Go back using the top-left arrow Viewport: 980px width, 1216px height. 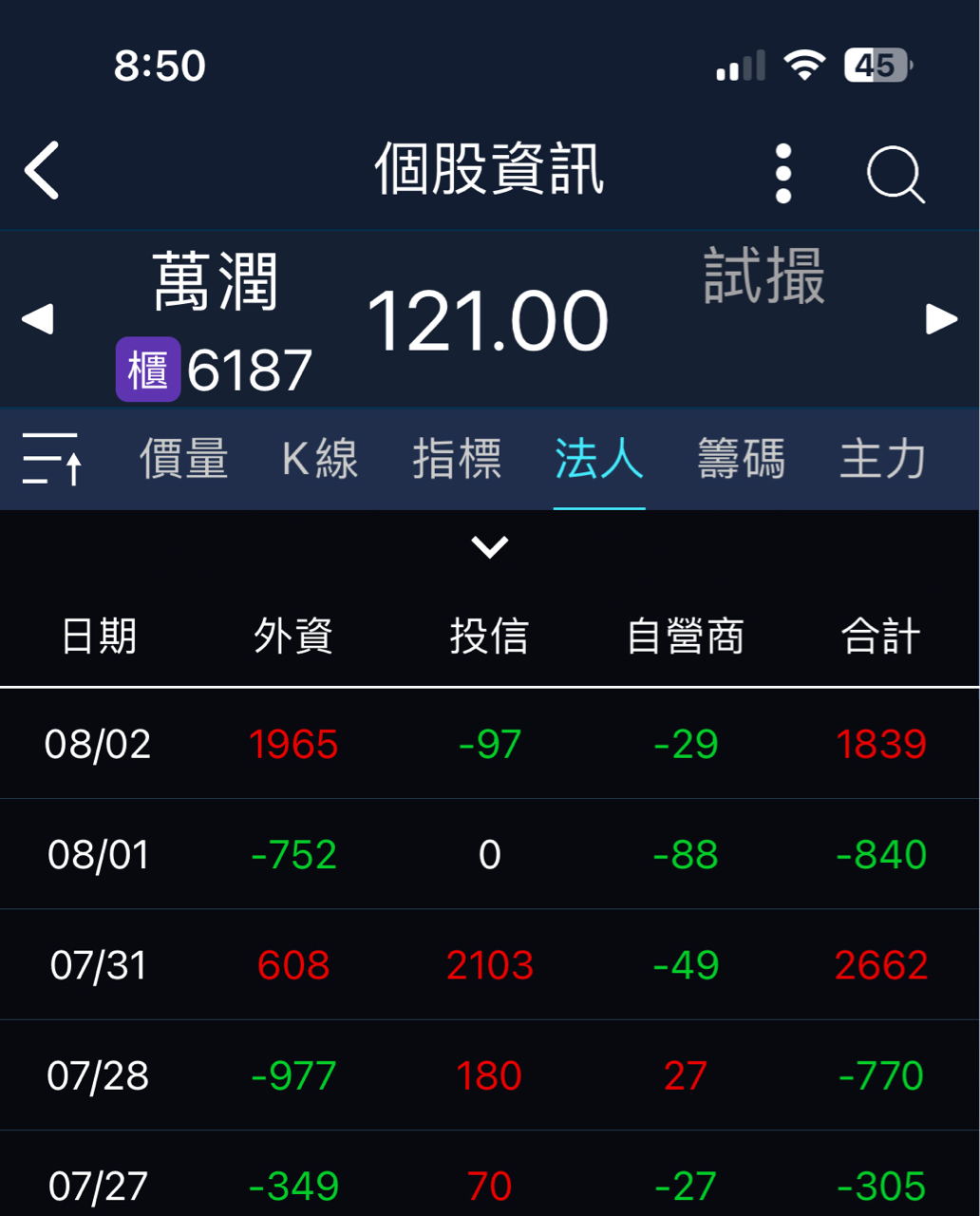coord(43,171)
